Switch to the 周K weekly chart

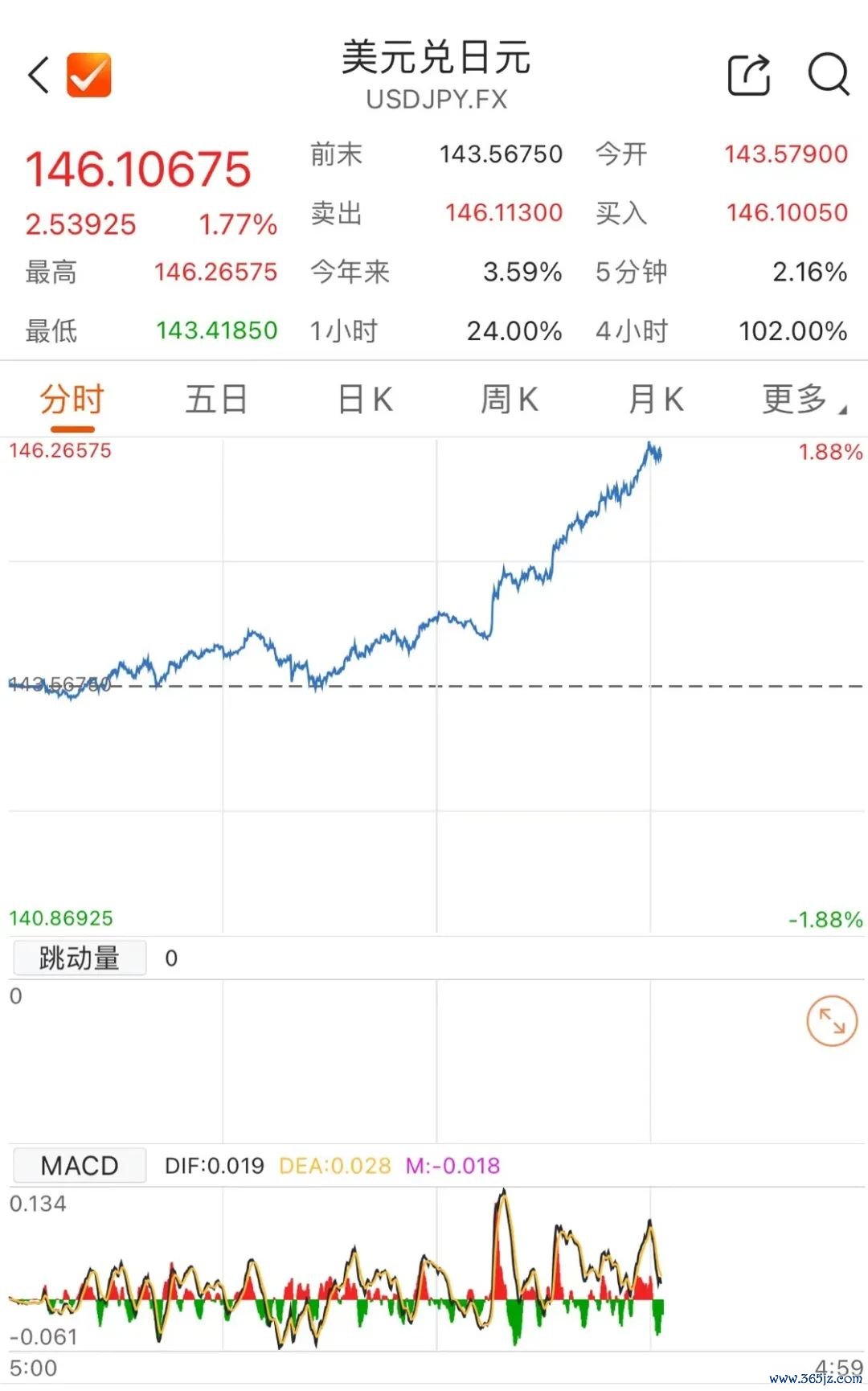tap(510, 400)
